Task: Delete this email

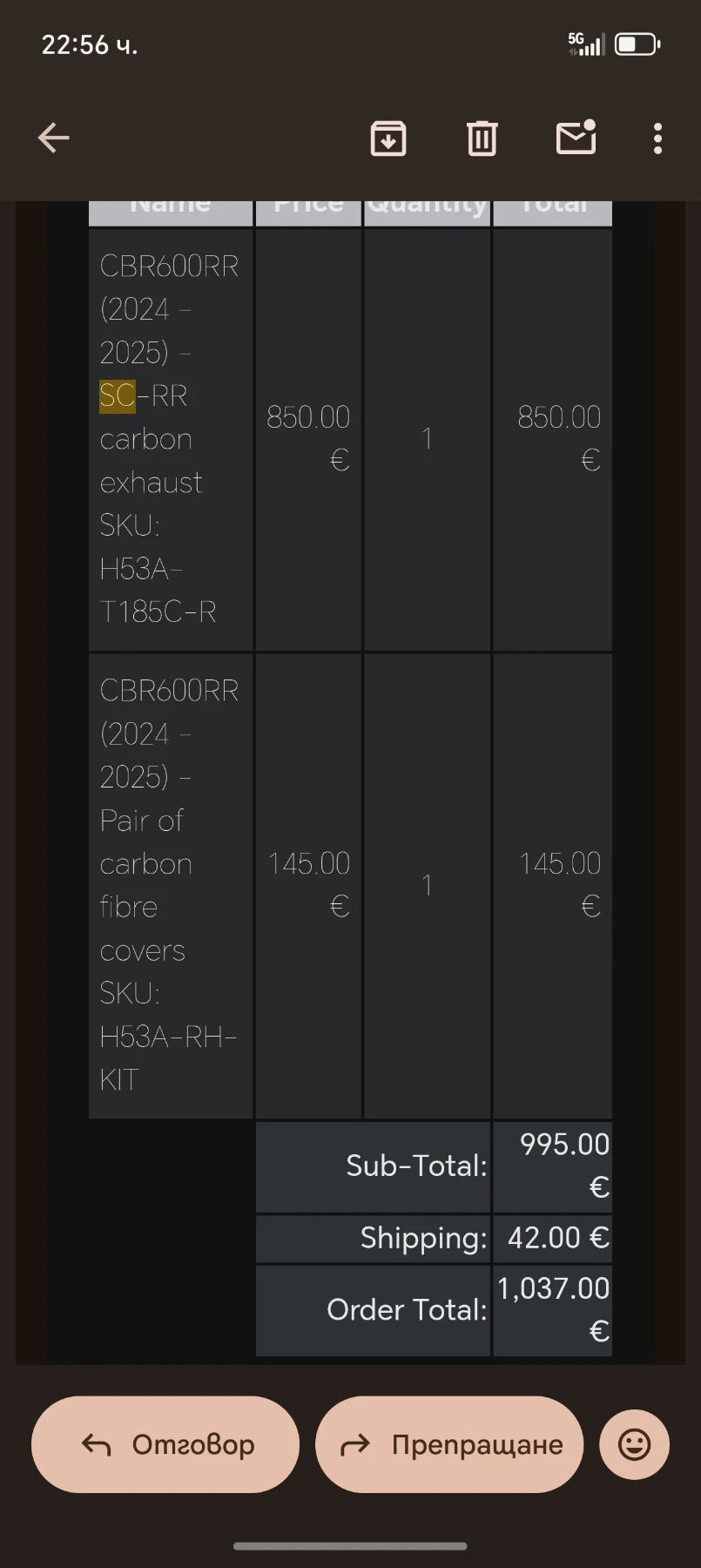Action: coord(482,138)
